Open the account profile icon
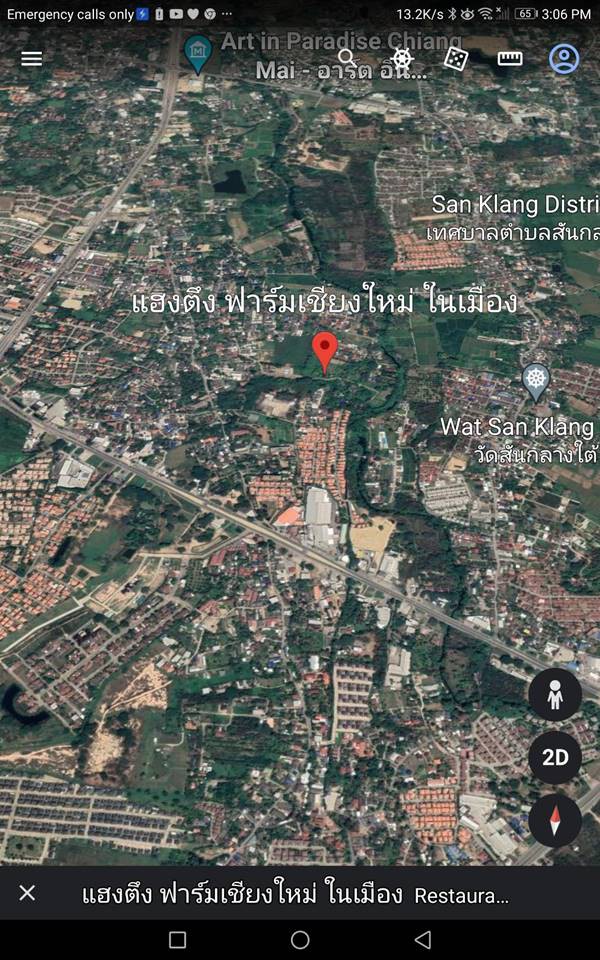The width and height of the screenshot is (600, 960). (564, 59)
